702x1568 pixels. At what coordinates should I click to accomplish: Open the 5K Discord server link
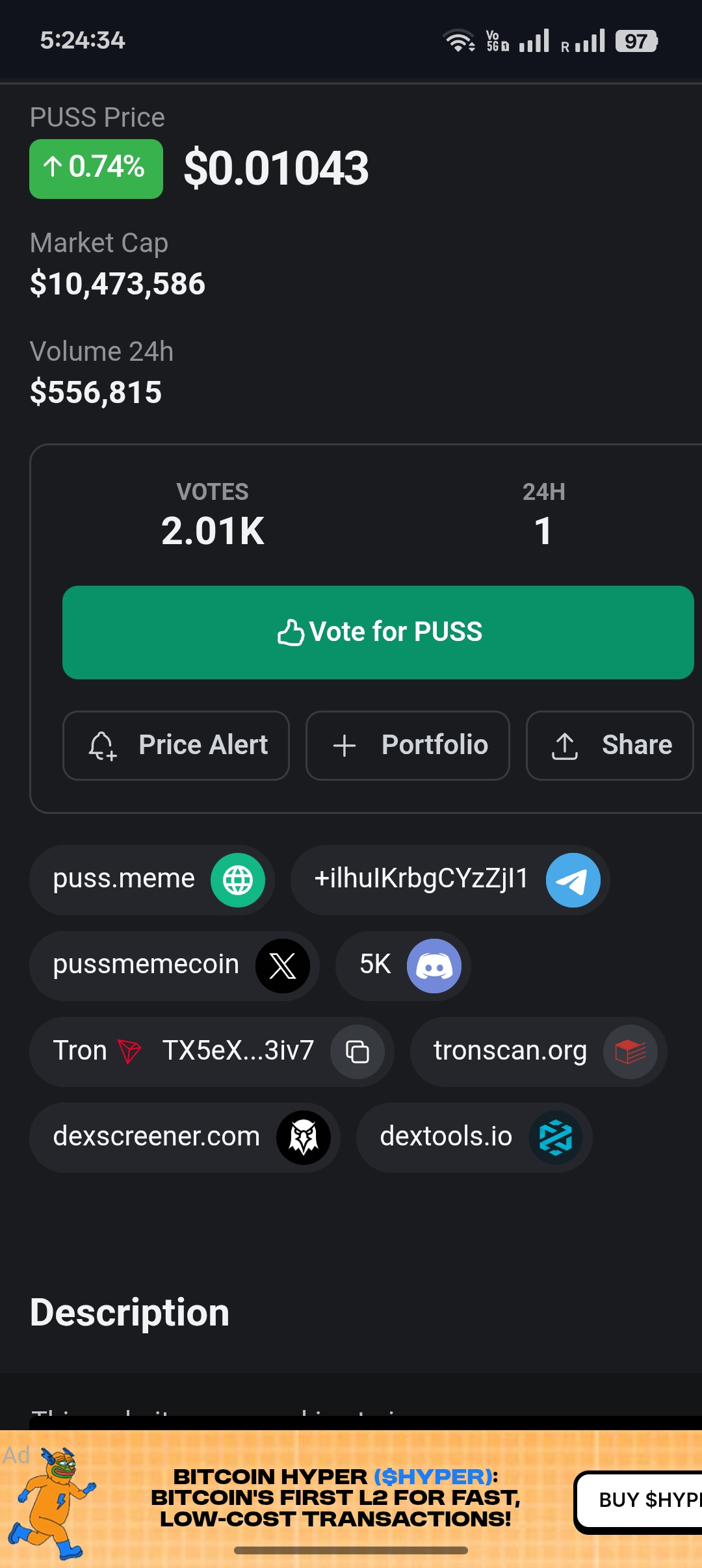click(x=403, y=965)
